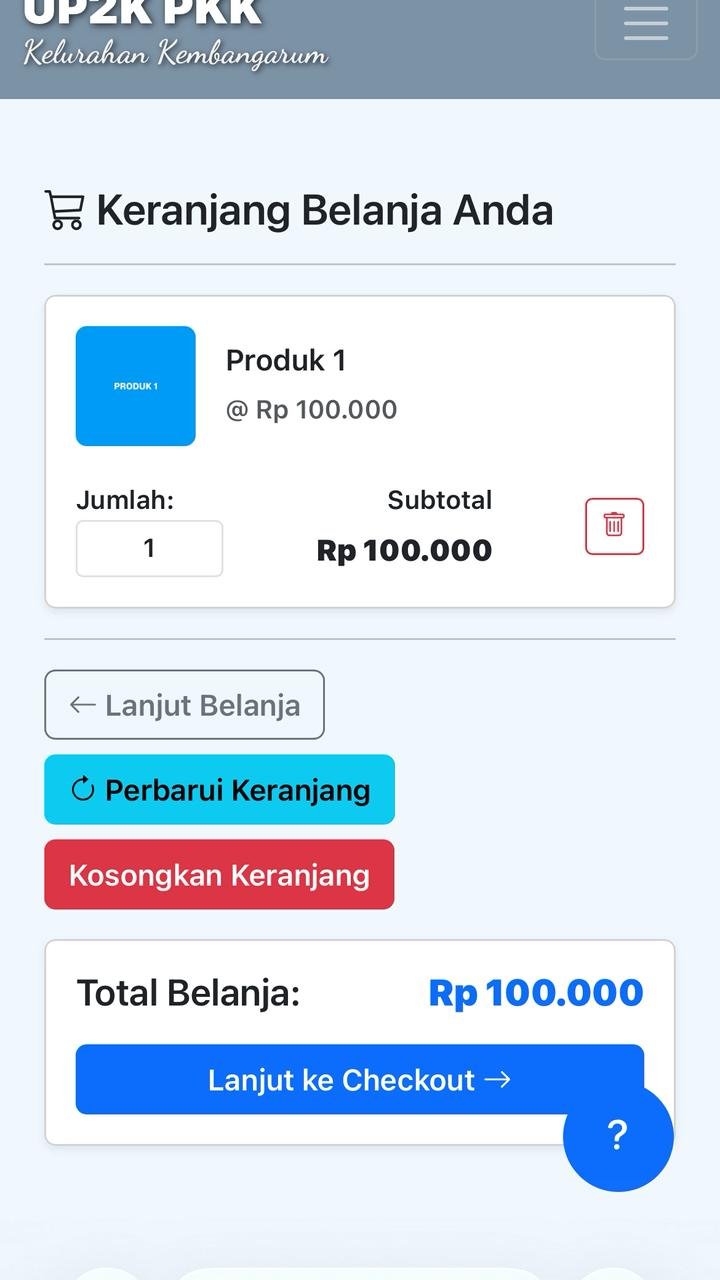Click the Jumlah label above the quantity box

124,500
